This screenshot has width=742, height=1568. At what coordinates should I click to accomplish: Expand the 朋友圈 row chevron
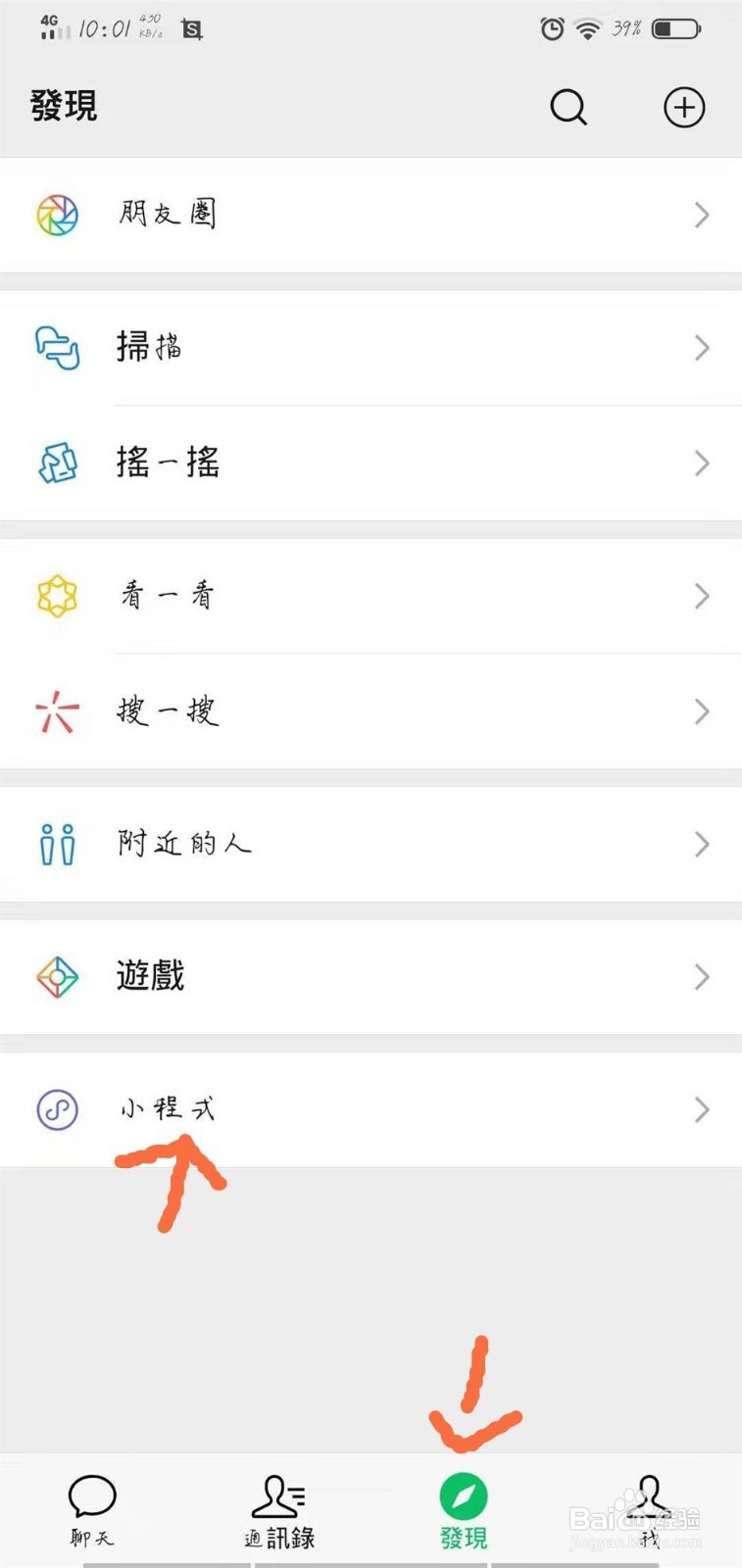pos(701,215)
